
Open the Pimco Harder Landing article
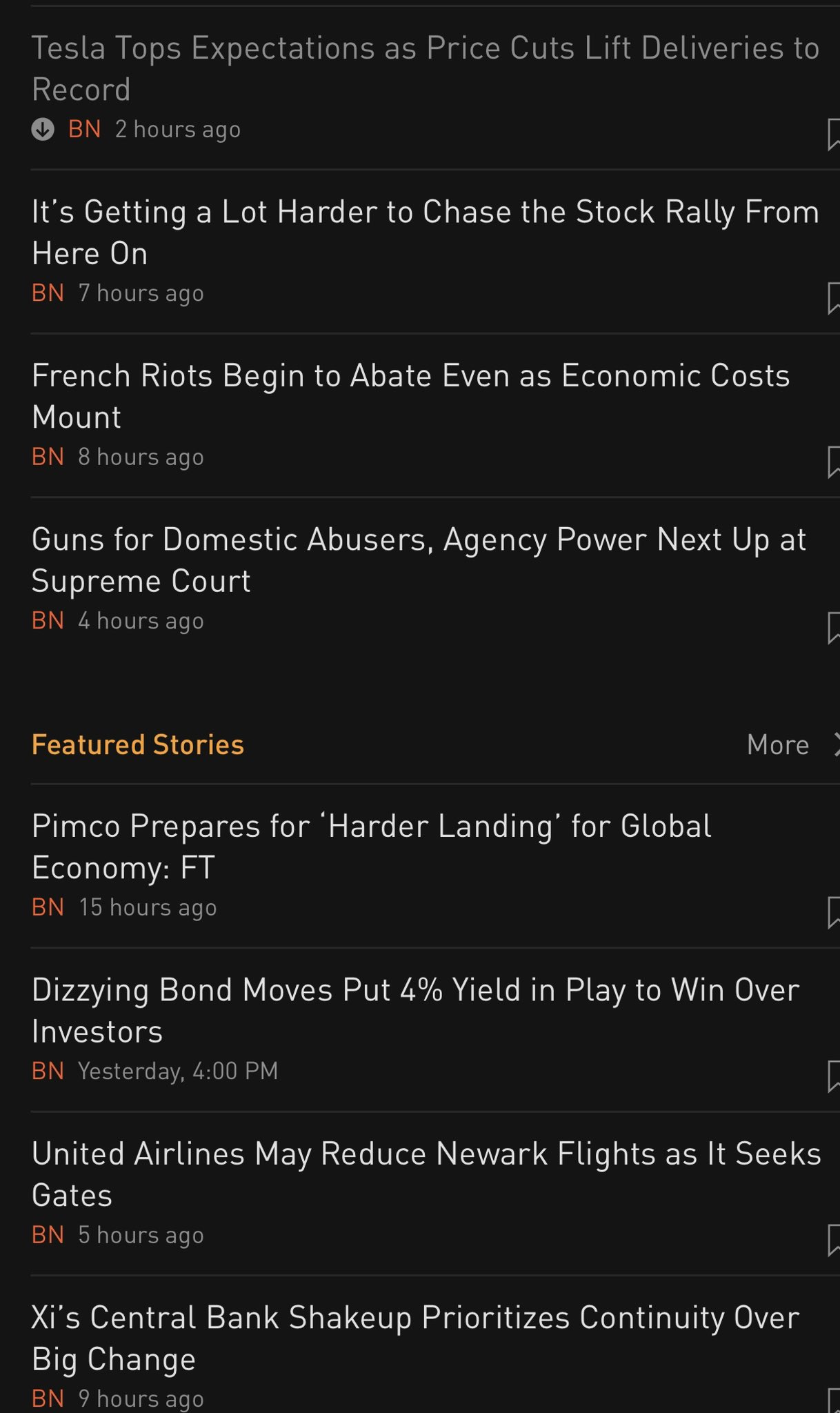click(x=371, y=846)
